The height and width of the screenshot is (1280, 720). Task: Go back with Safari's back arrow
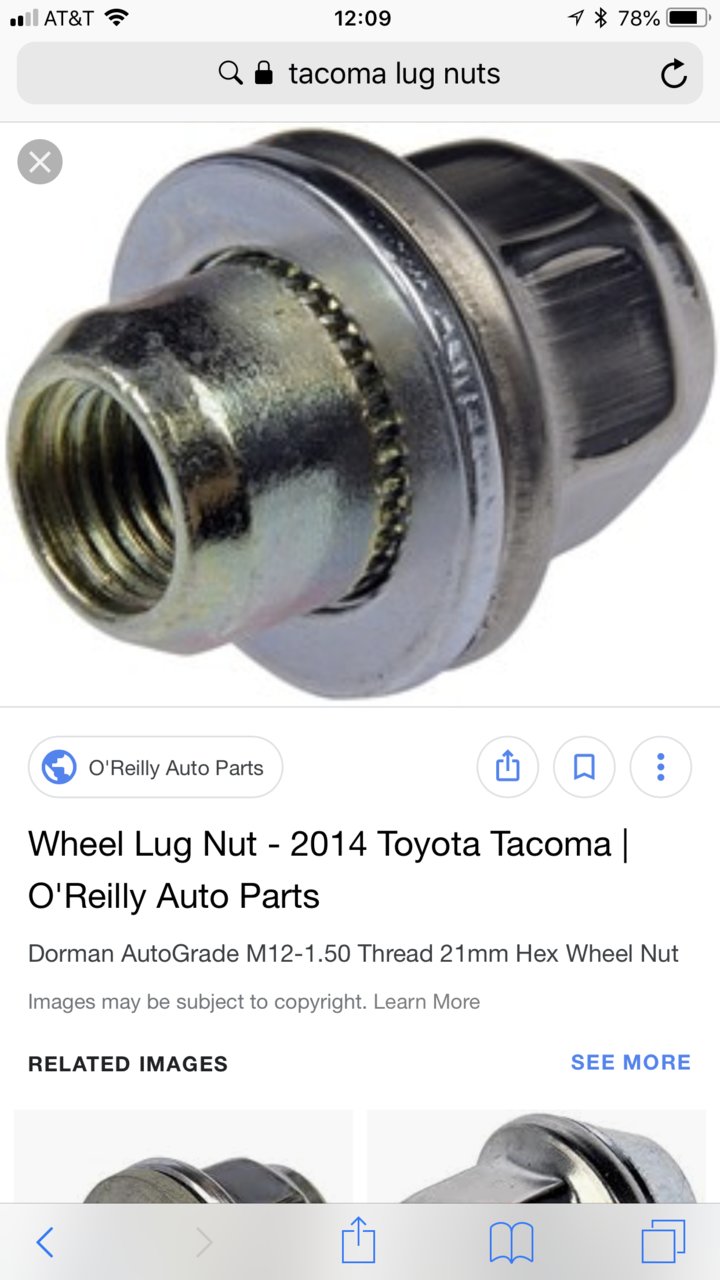(x=45, y=1242)
